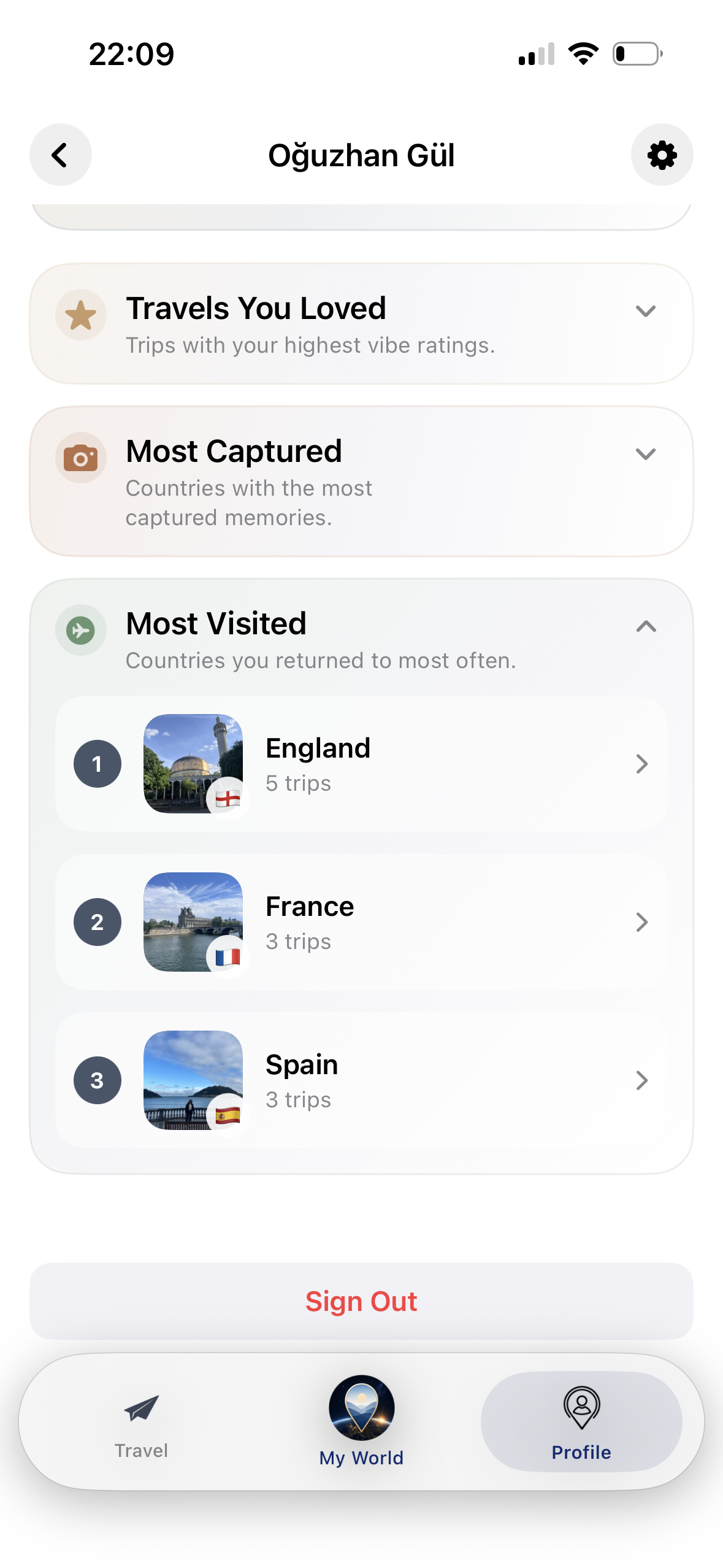Open settings via the gear icon

click(x=662, y=155)
